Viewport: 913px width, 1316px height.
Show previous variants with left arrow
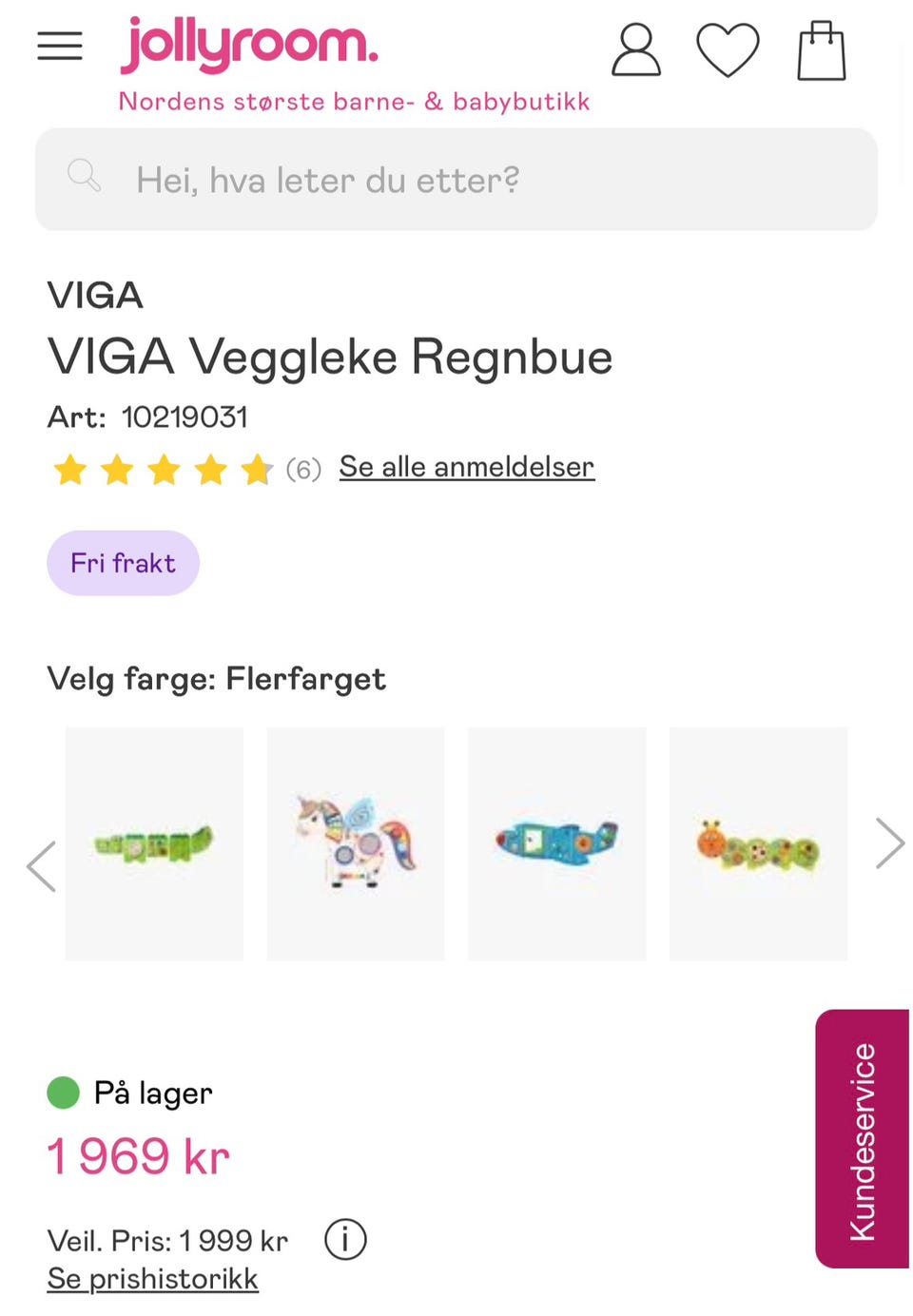click(41, 866)
